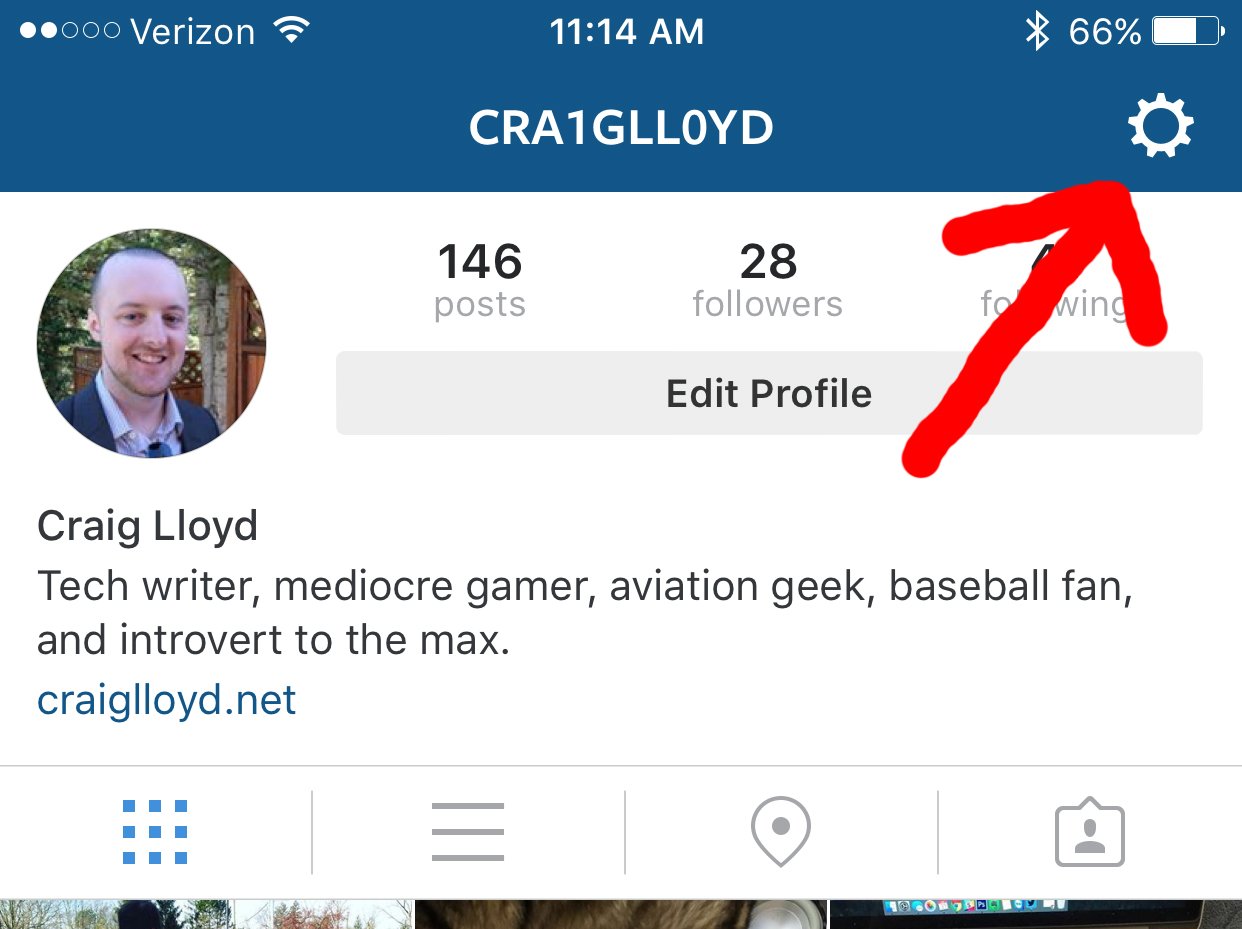
Task: Open the craiglloyd.net website link
Action: [166, 700]
